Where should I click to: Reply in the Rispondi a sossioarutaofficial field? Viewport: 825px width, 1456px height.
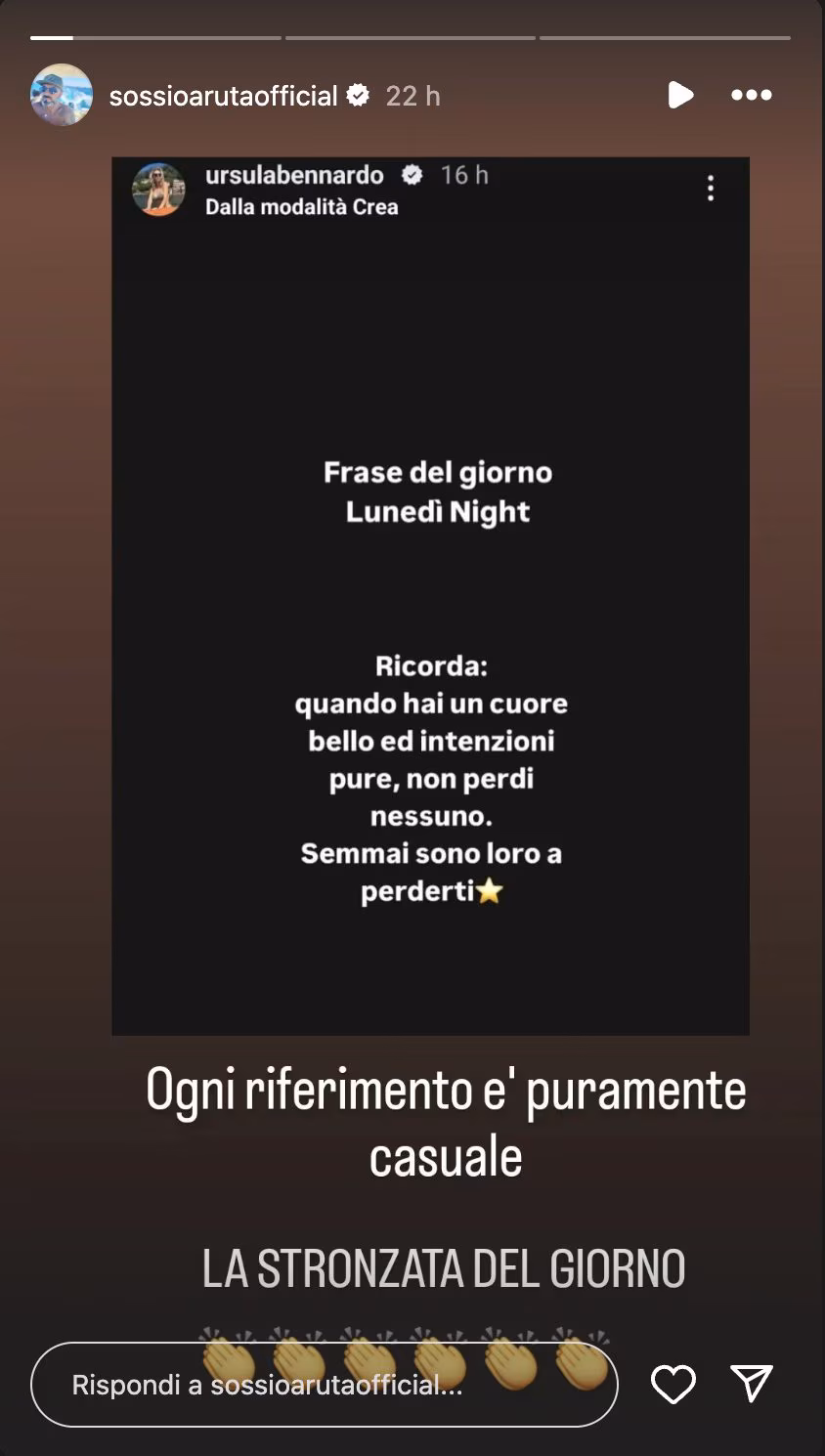[323, 1385]
